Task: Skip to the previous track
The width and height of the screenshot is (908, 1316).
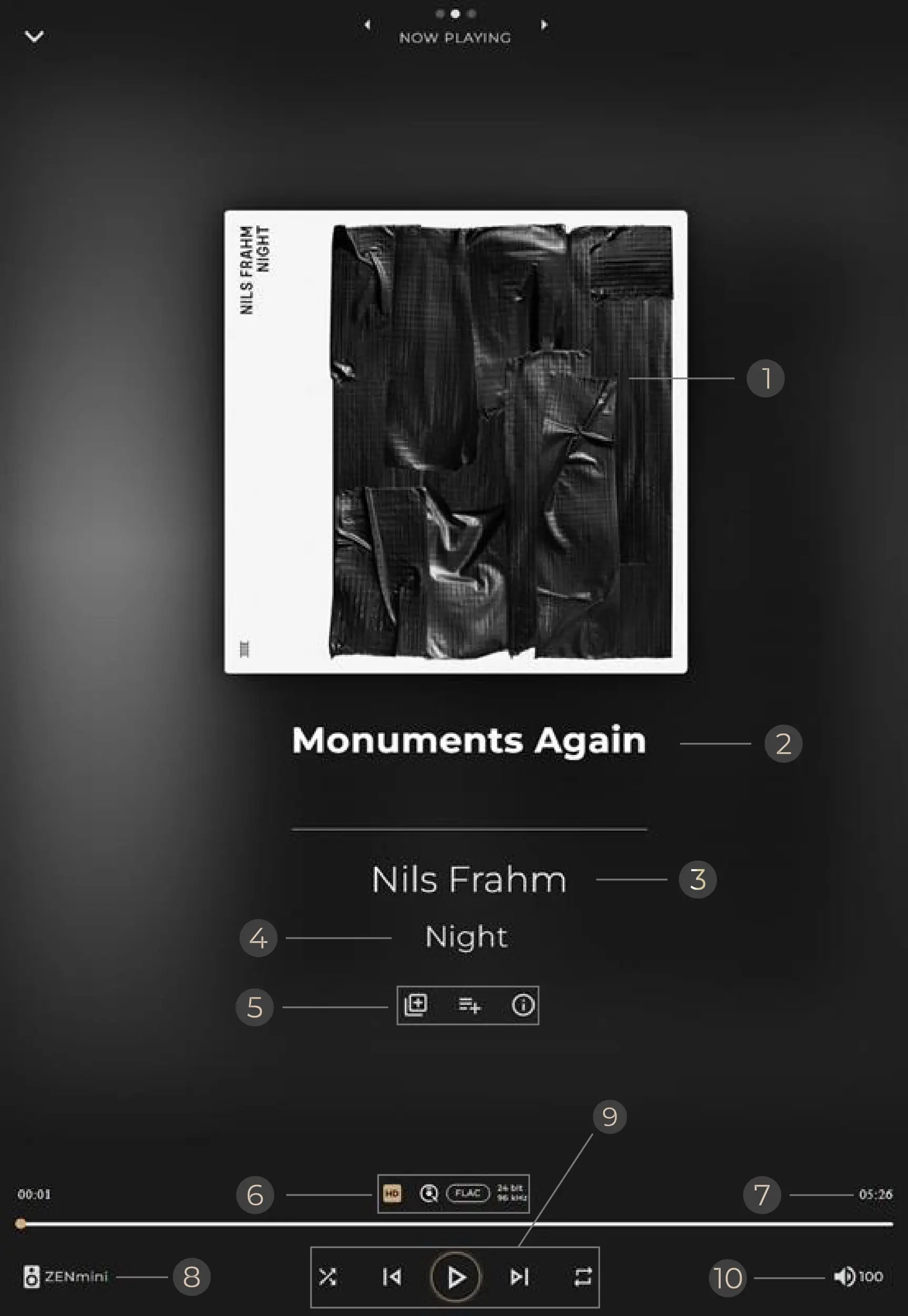Action: coord(392,1277)
